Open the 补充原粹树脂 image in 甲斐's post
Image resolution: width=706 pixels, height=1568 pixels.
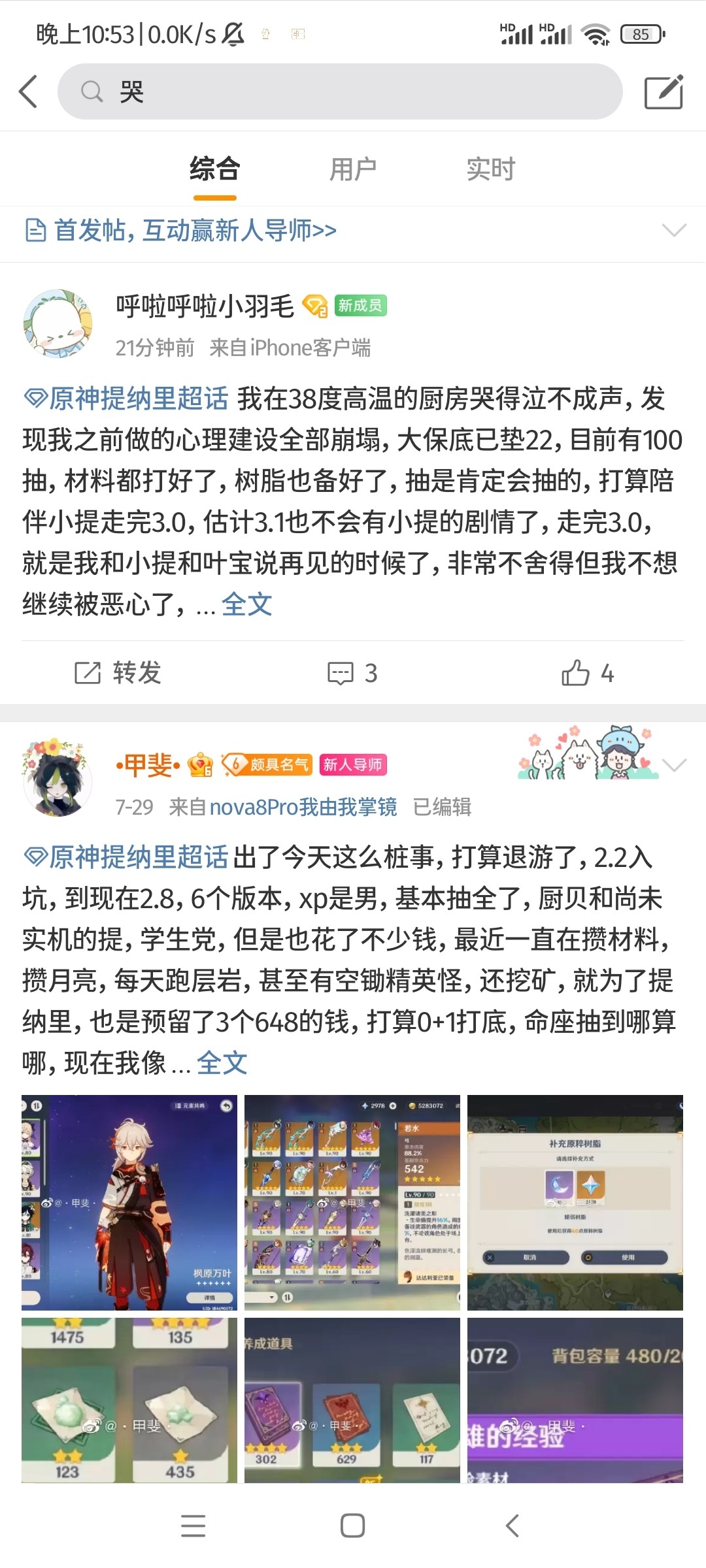click(575, 1202)
